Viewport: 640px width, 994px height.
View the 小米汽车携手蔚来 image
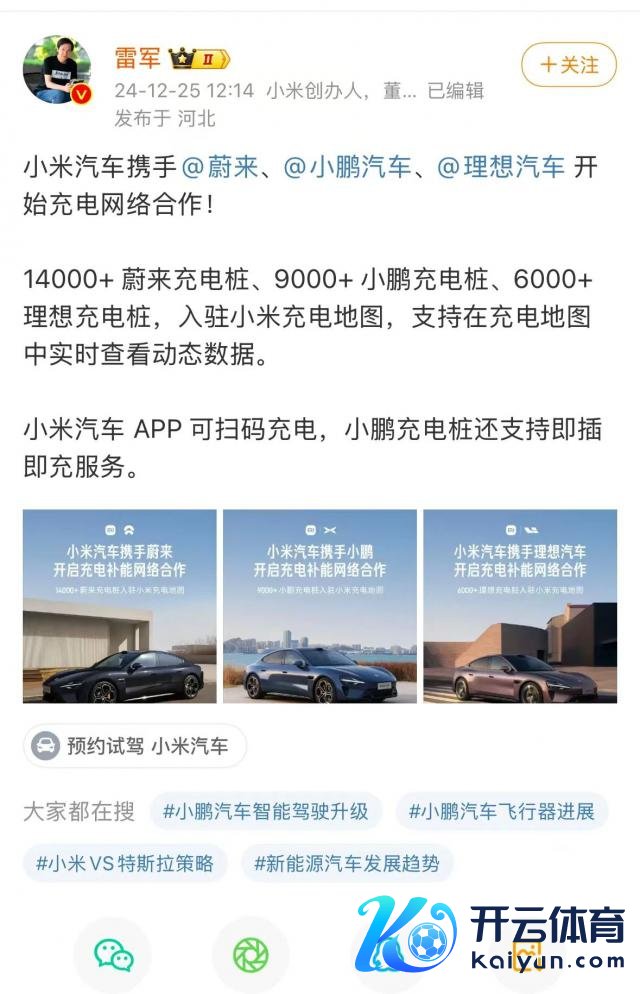tap(120, 606)
